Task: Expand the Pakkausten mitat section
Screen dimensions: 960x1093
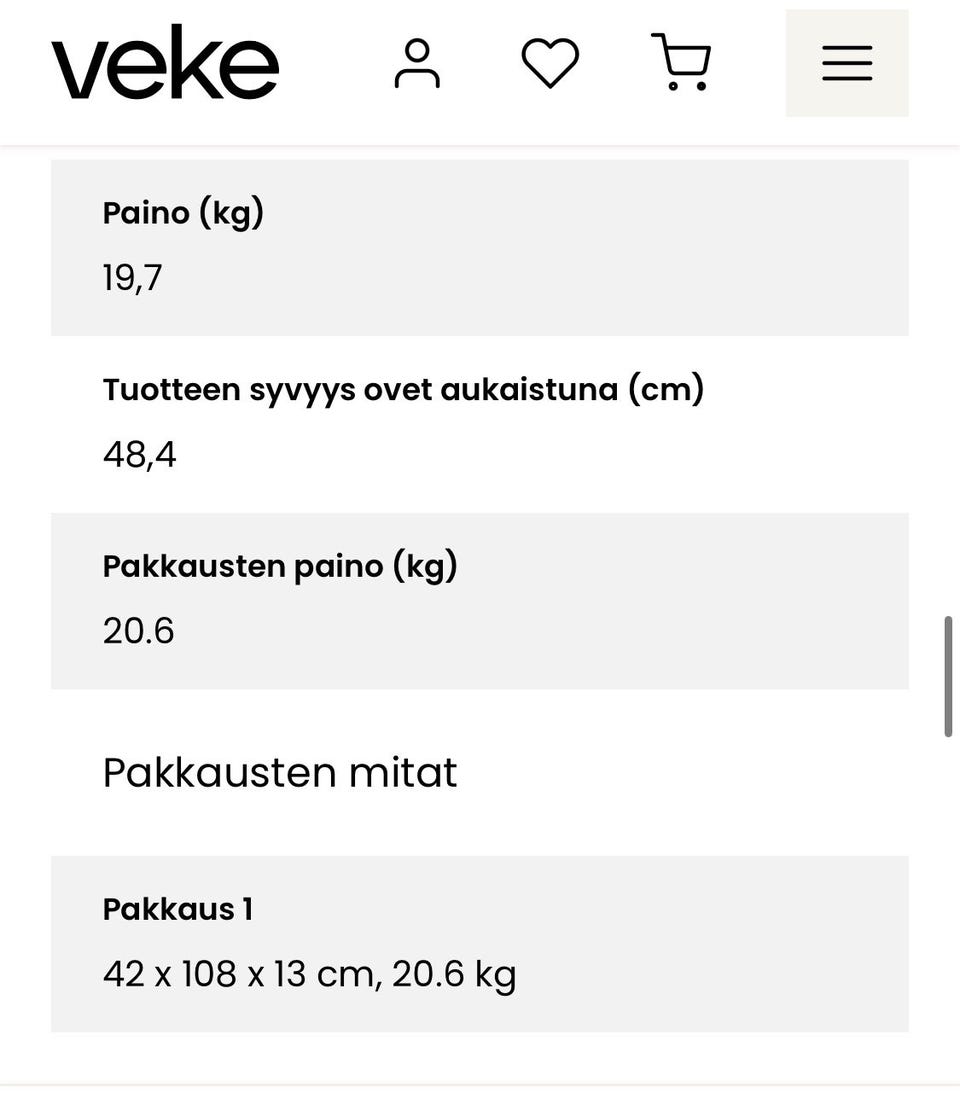Action: [279, 772]
